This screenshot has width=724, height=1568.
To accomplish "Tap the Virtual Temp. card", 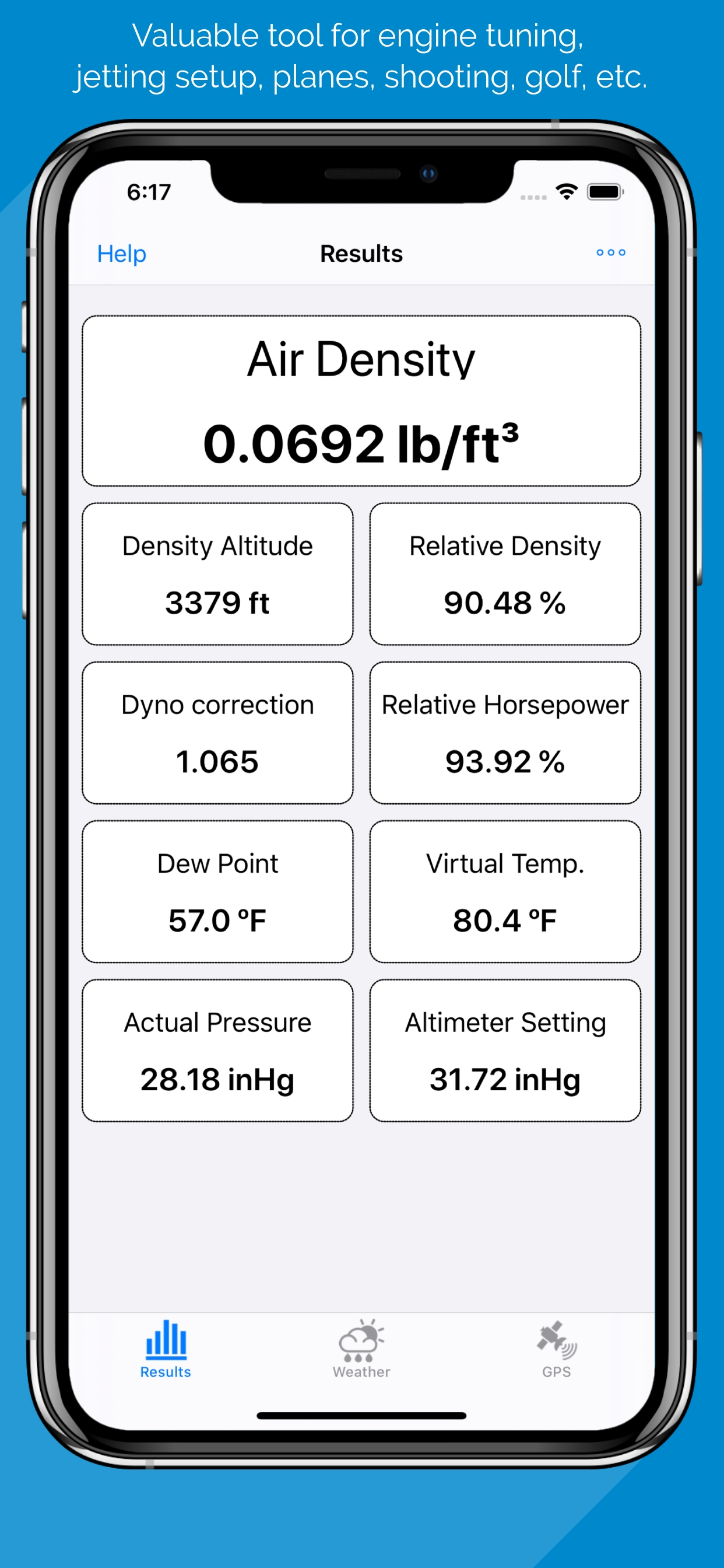I will 504,891.
